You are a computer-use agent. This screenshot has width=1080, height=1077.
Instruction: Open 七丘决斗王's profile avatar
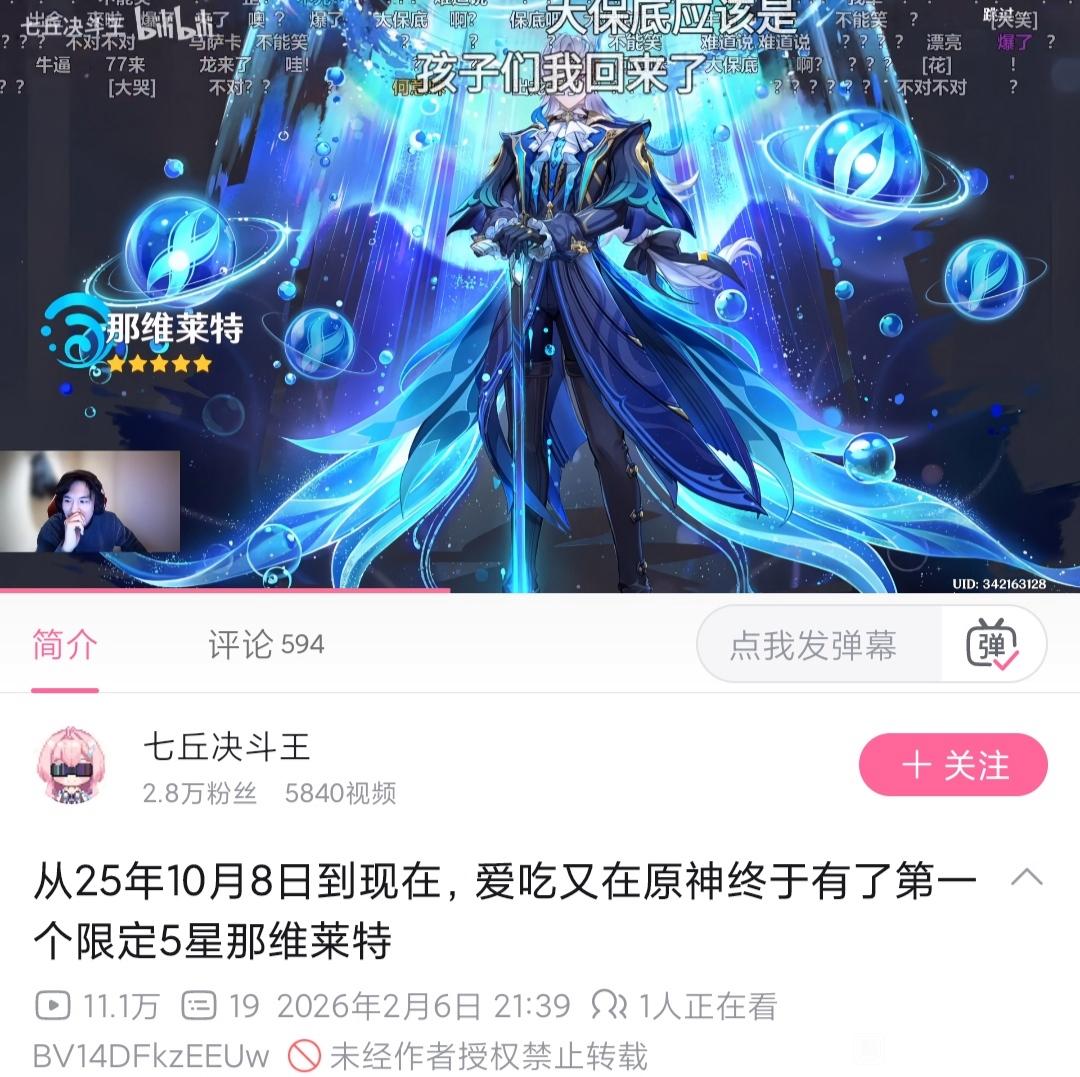point(70,764)
